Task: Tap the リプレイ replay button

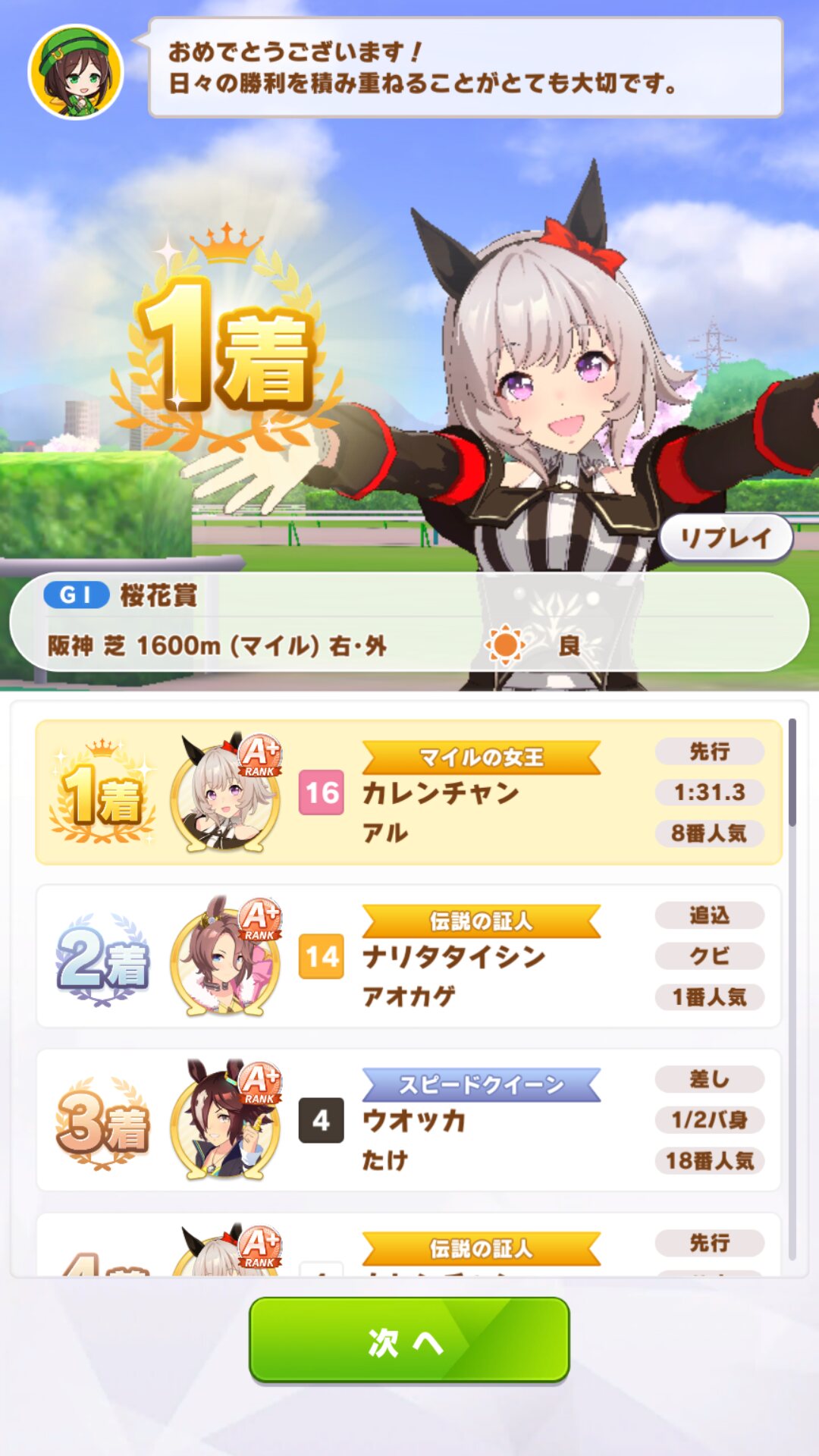Action: 726,538
